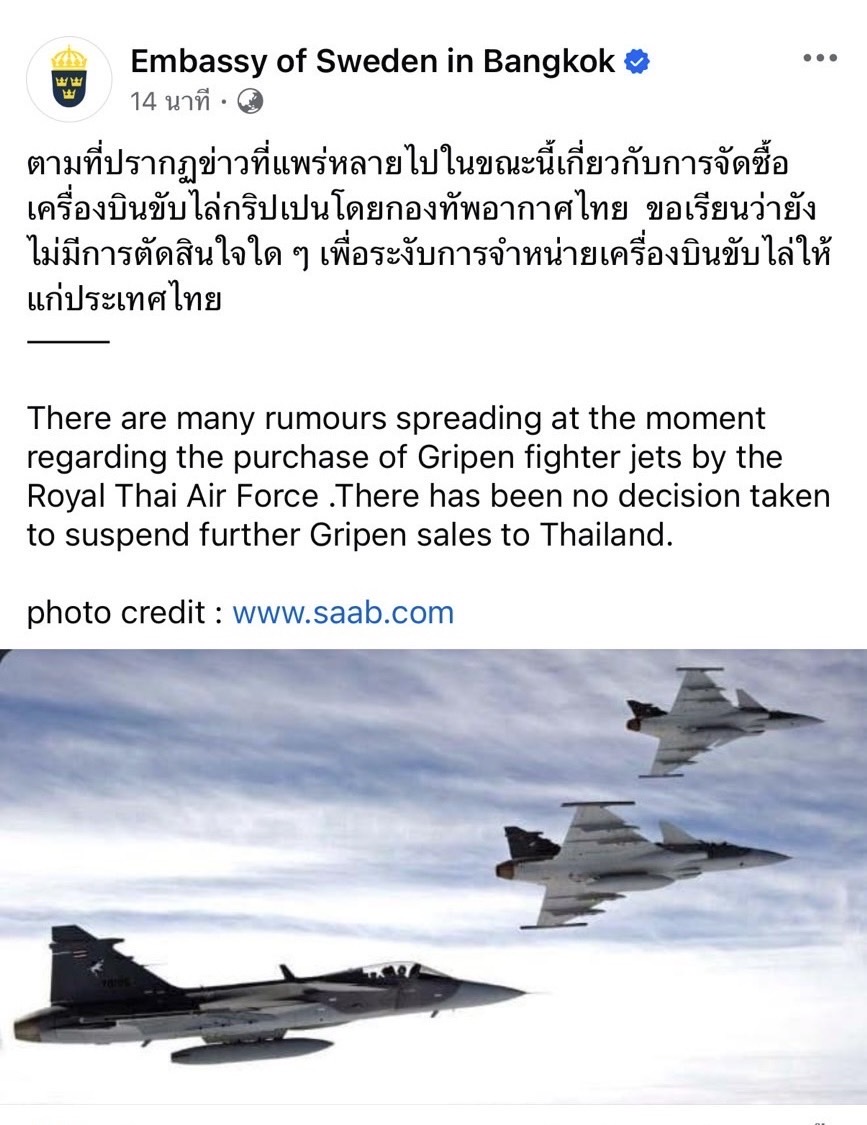Open the post's three-dot options menu
The image size is (867, 1125).
(x=819, y=58)
